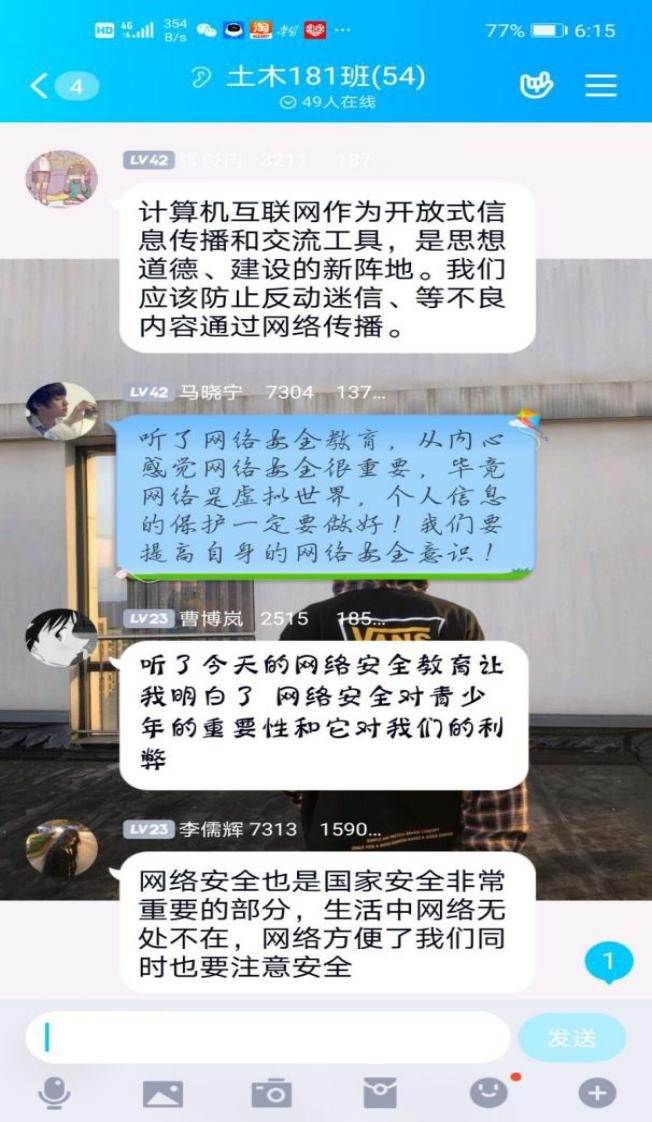Open the group title 土木181班 info
The image size is (652, 1122).
coord(326,78)
